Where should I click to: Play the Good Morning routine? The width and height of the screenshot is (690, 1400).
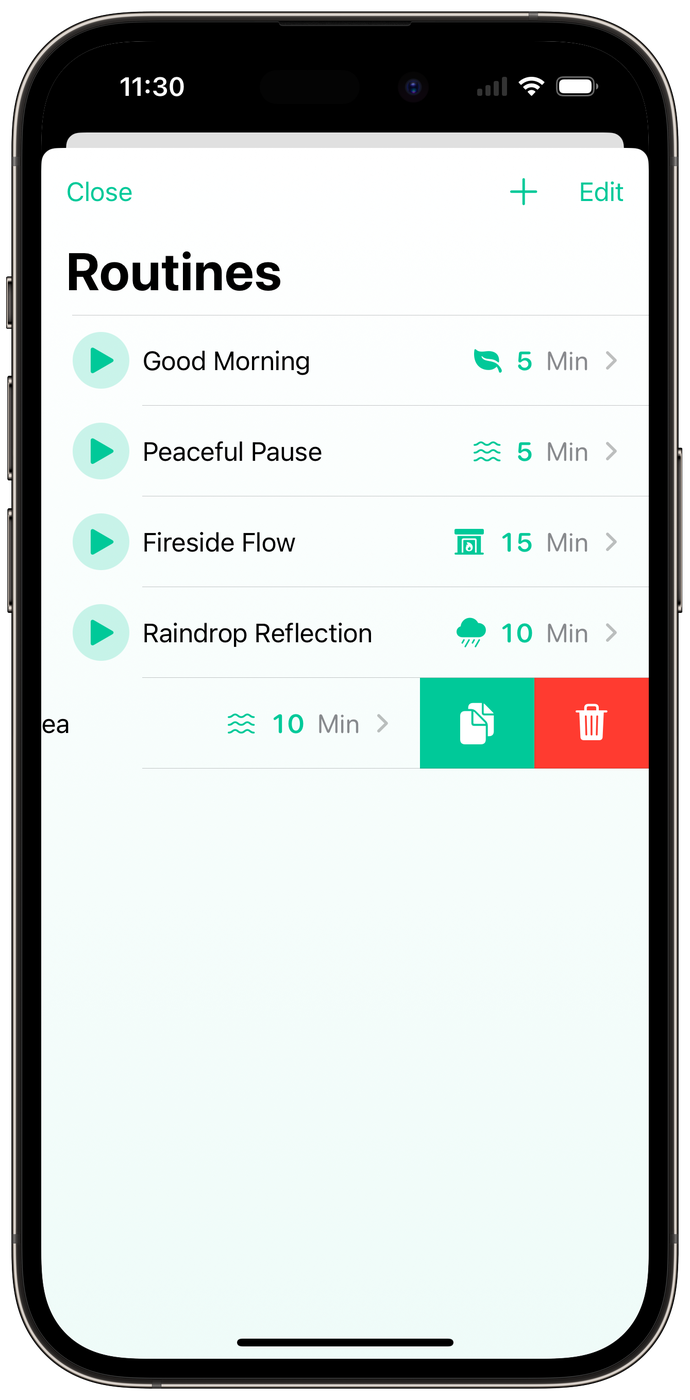pyautogui.click(x=101, y=361)
